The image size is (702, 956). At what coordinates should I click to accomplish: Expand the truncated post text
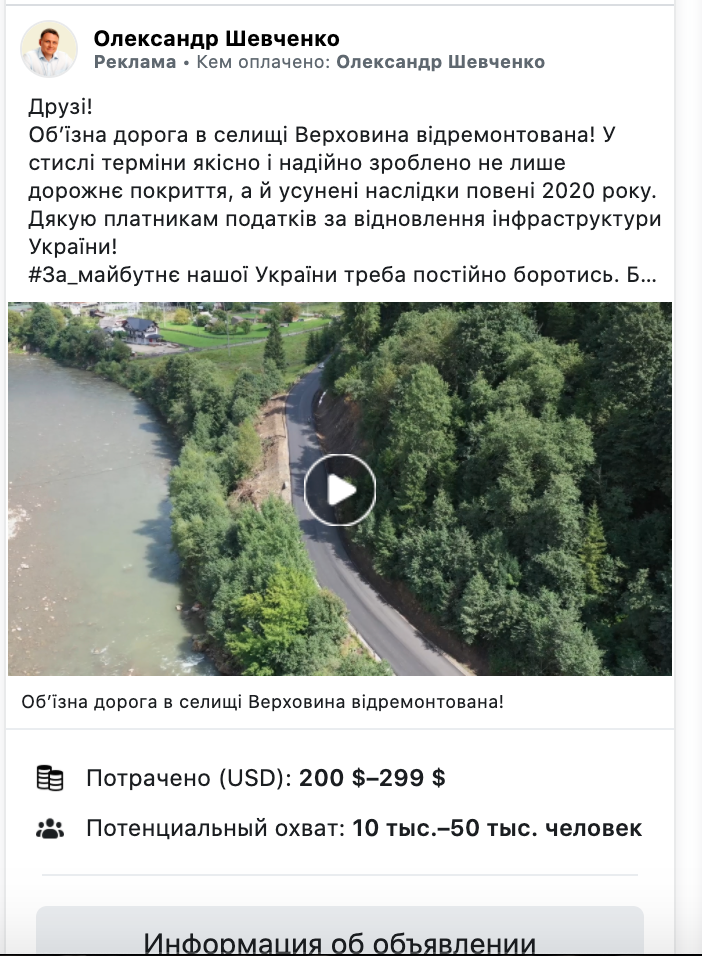(647, 274)
